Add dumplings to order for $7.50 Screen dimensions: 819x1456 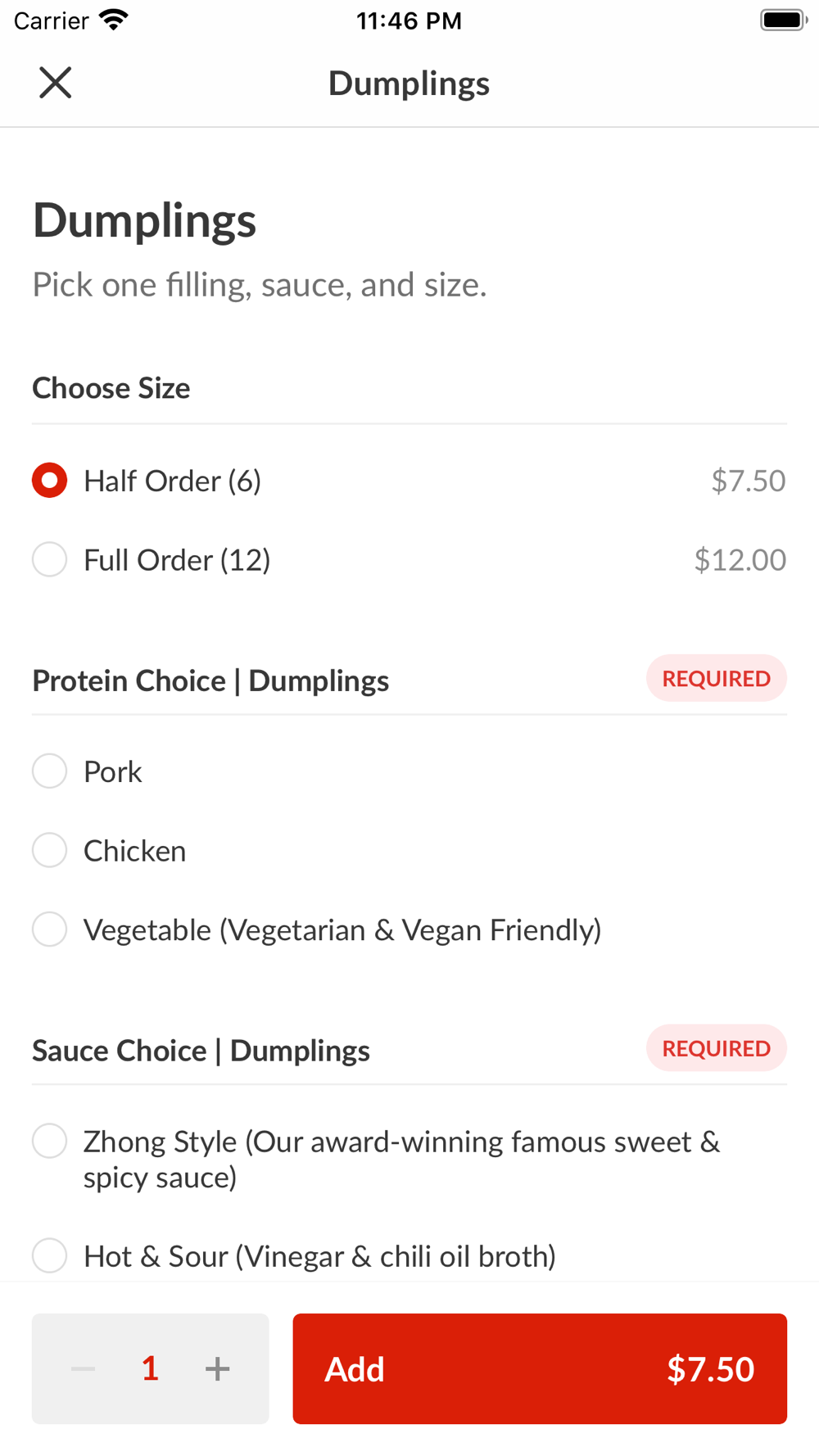540,1368
